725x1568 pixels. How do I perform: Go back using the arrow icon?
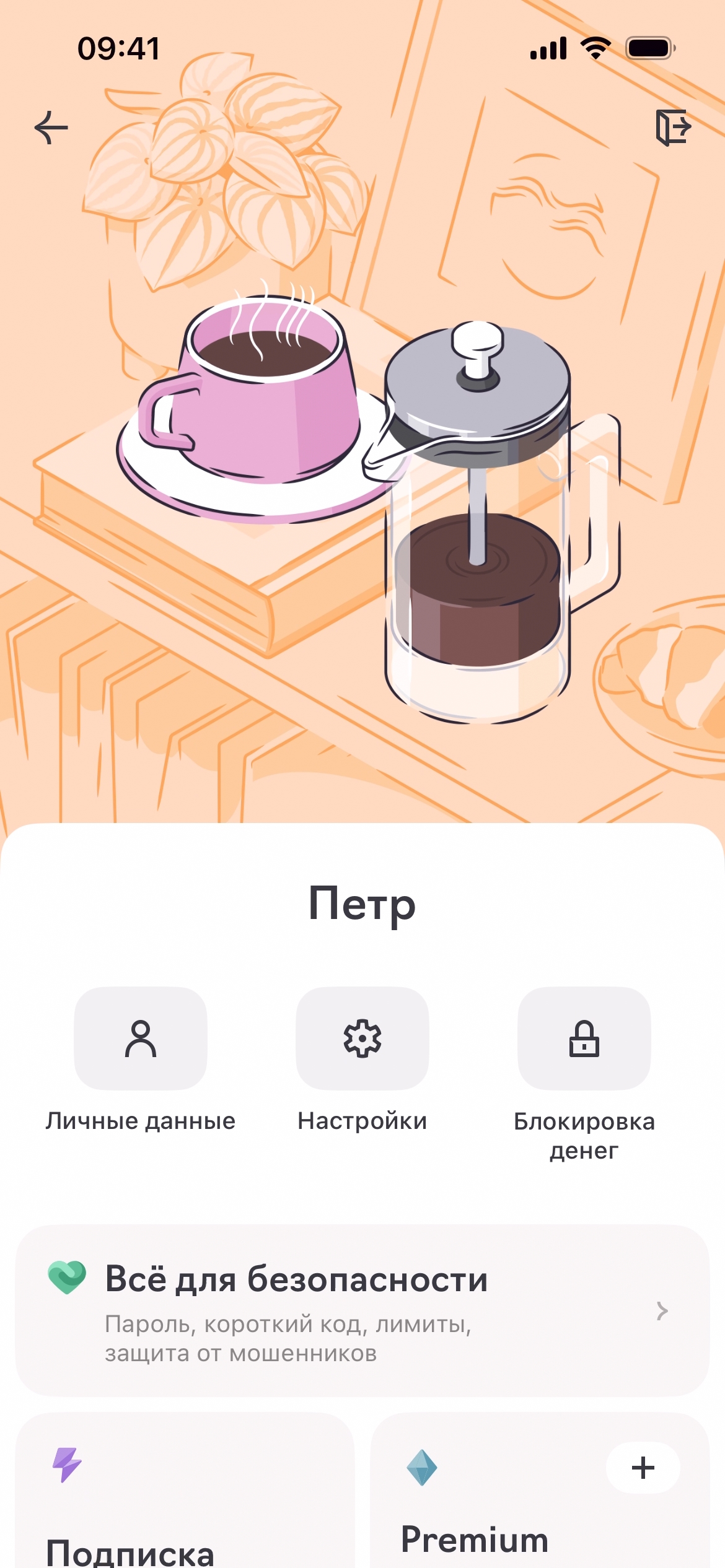tap(51, 128)
